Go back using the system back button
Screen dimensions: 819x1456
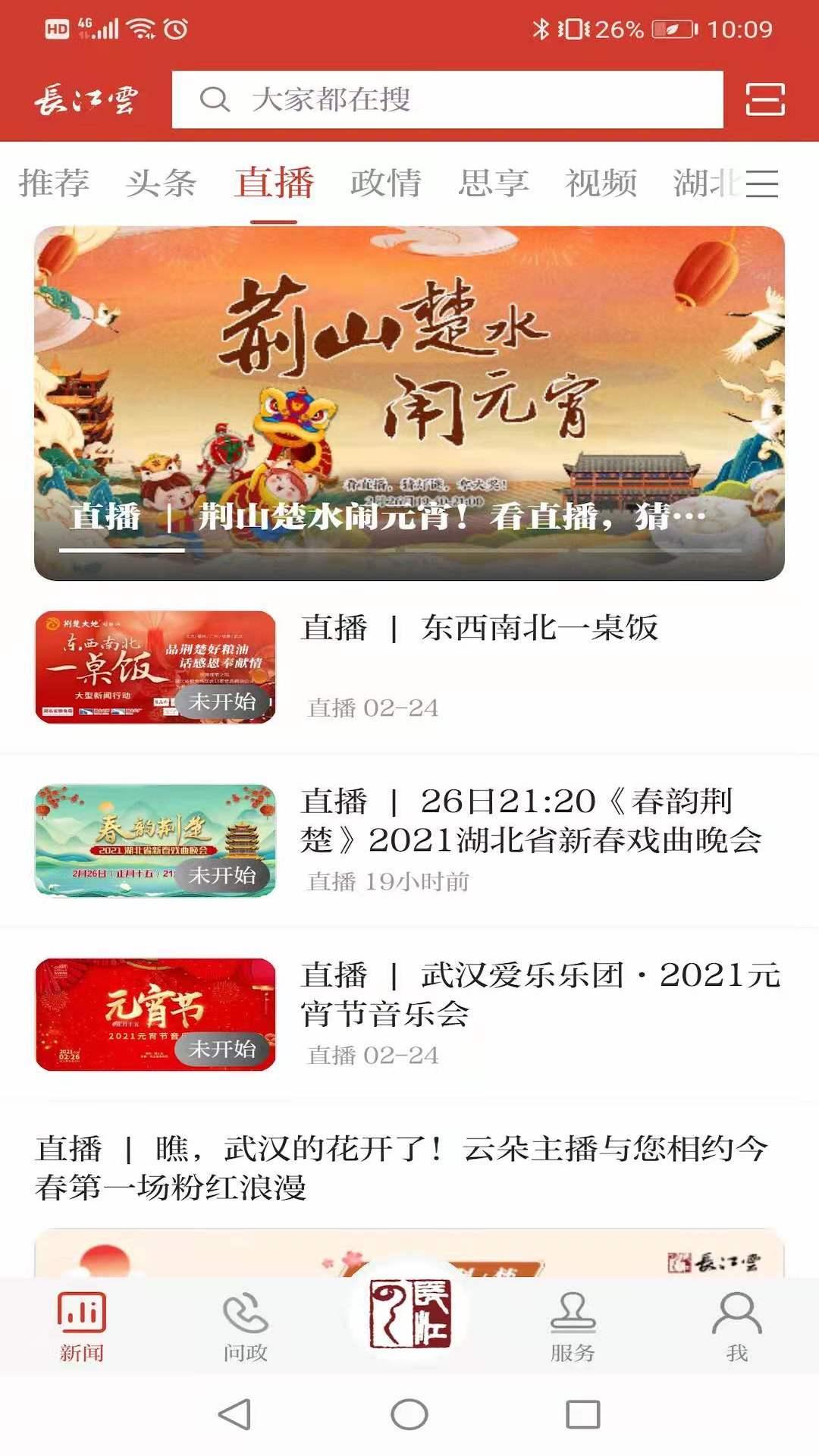[x=234, y=1414]
